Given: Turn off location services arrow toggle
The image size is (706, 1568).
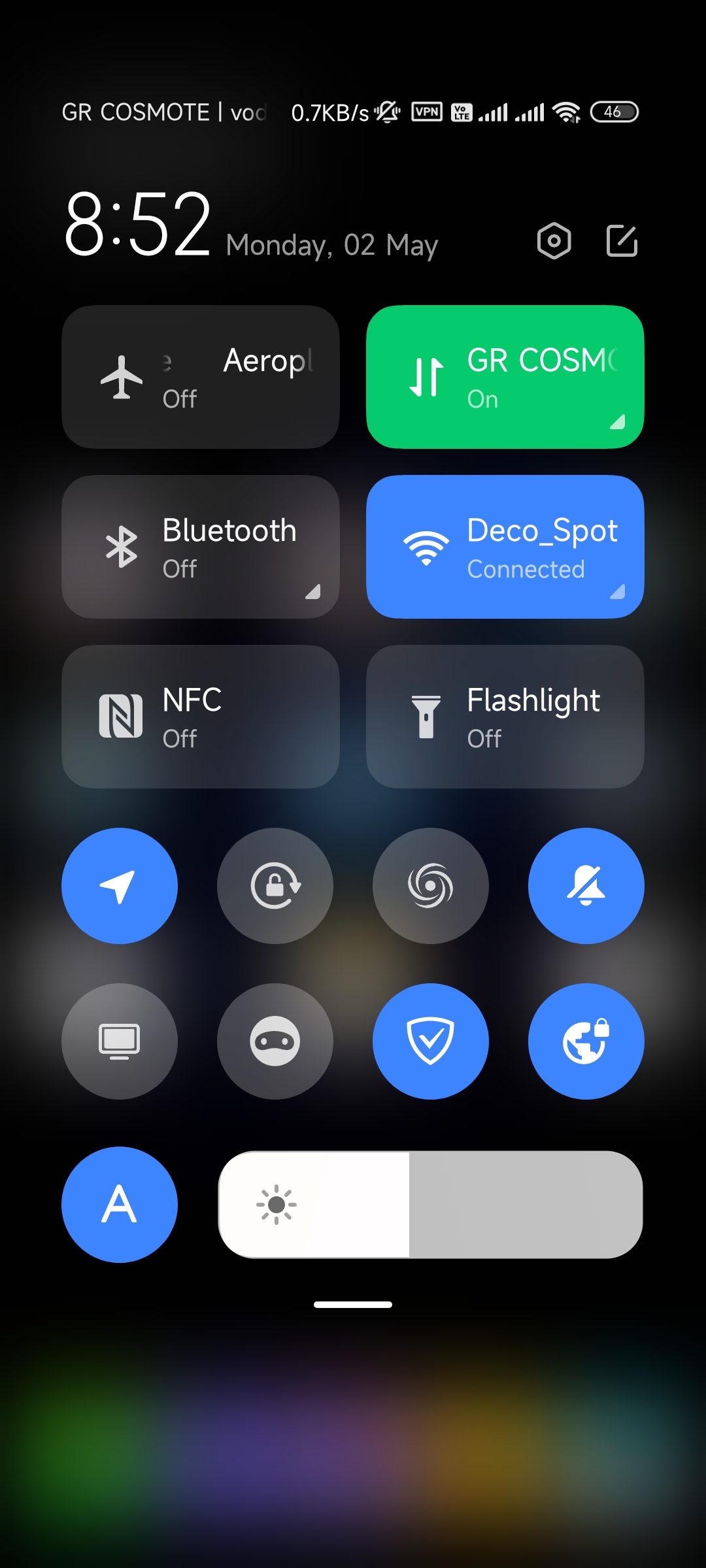Looking at the screenshot, I should coord(120,886).
